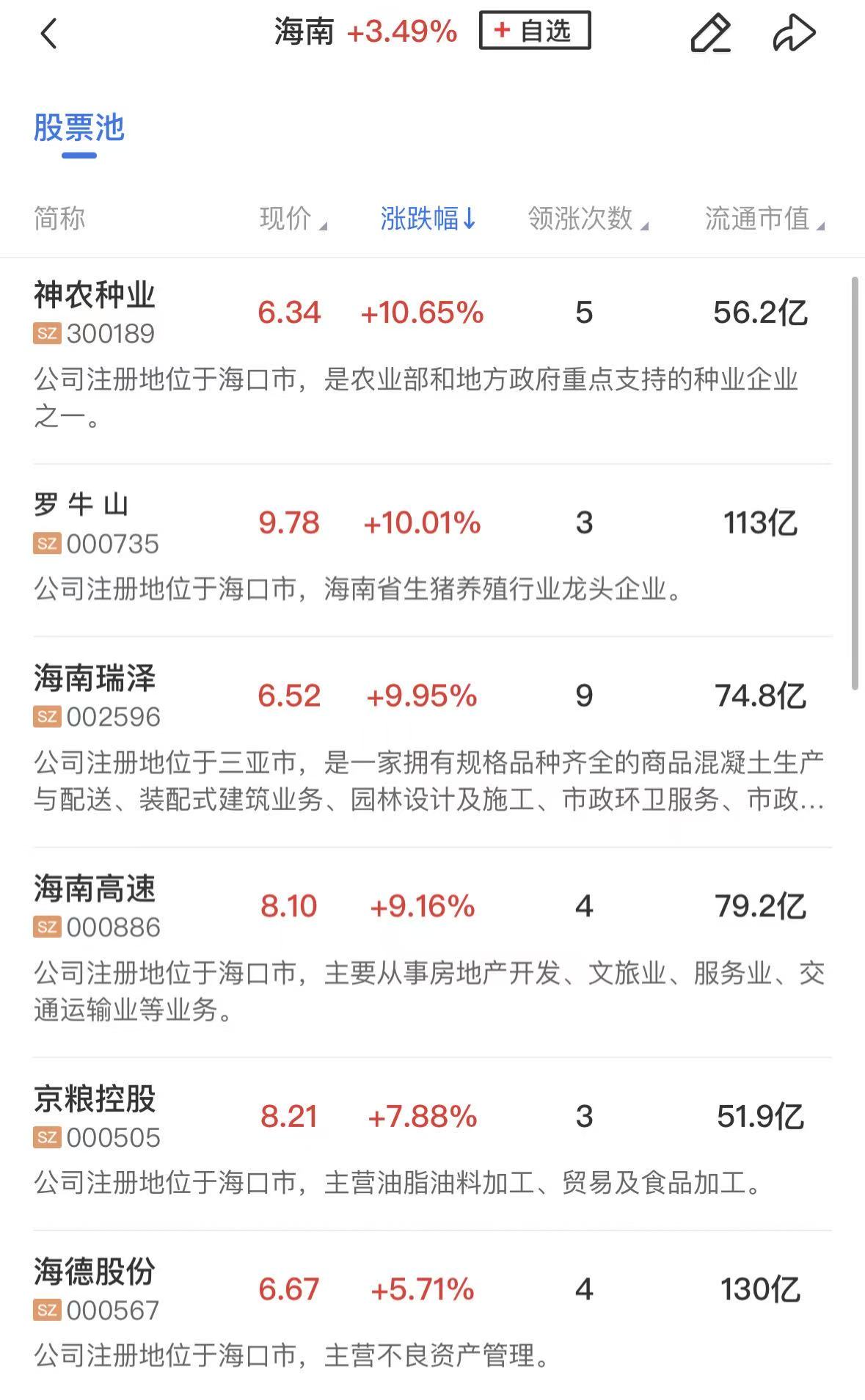The width and height of the screenshot is (865, 1400).
Task: Sort the list by 现价
Action: (x=293, y=219)
